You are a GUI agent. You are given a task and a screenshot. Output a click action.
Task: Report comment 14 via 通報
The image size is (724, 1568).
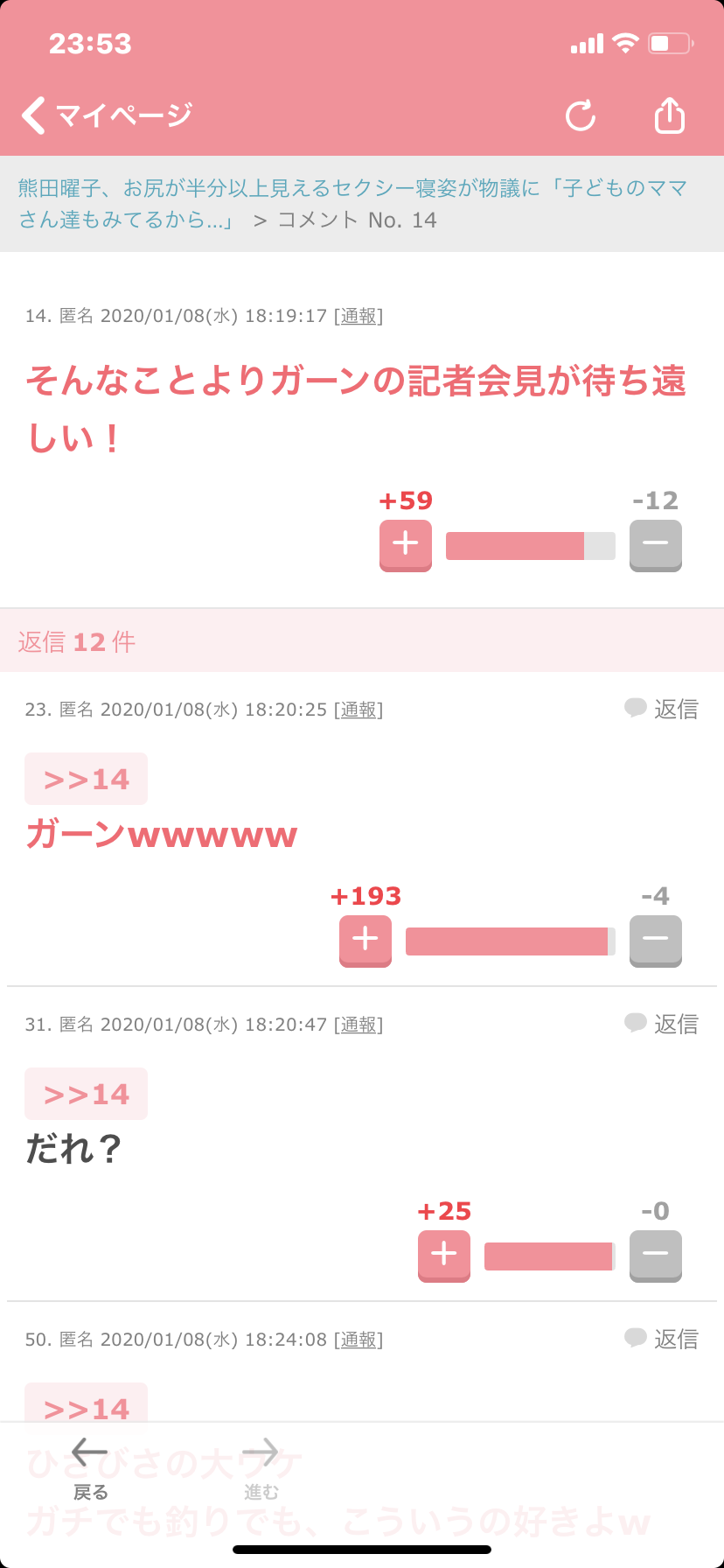(x=359, y=316)
